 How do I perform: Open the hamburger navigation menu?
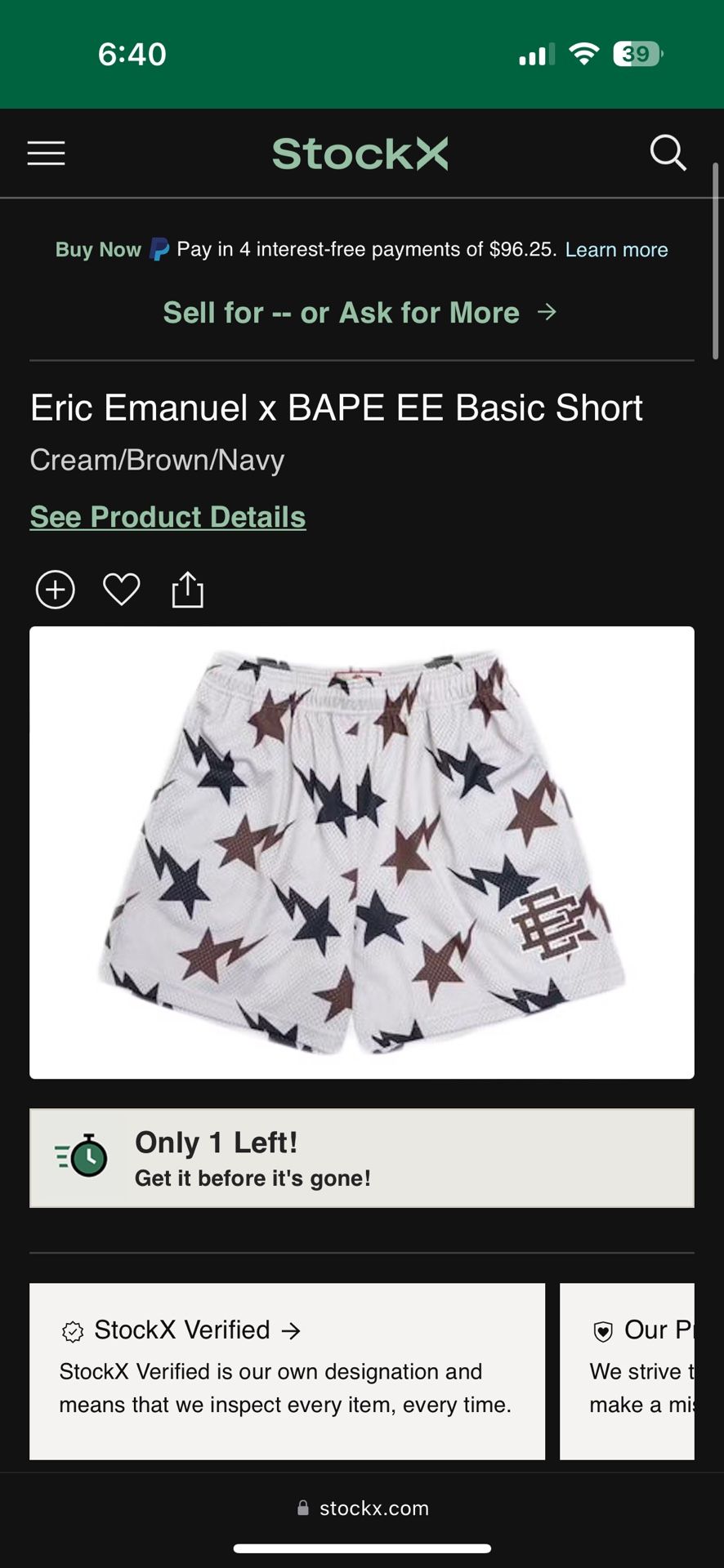[46, 153]
